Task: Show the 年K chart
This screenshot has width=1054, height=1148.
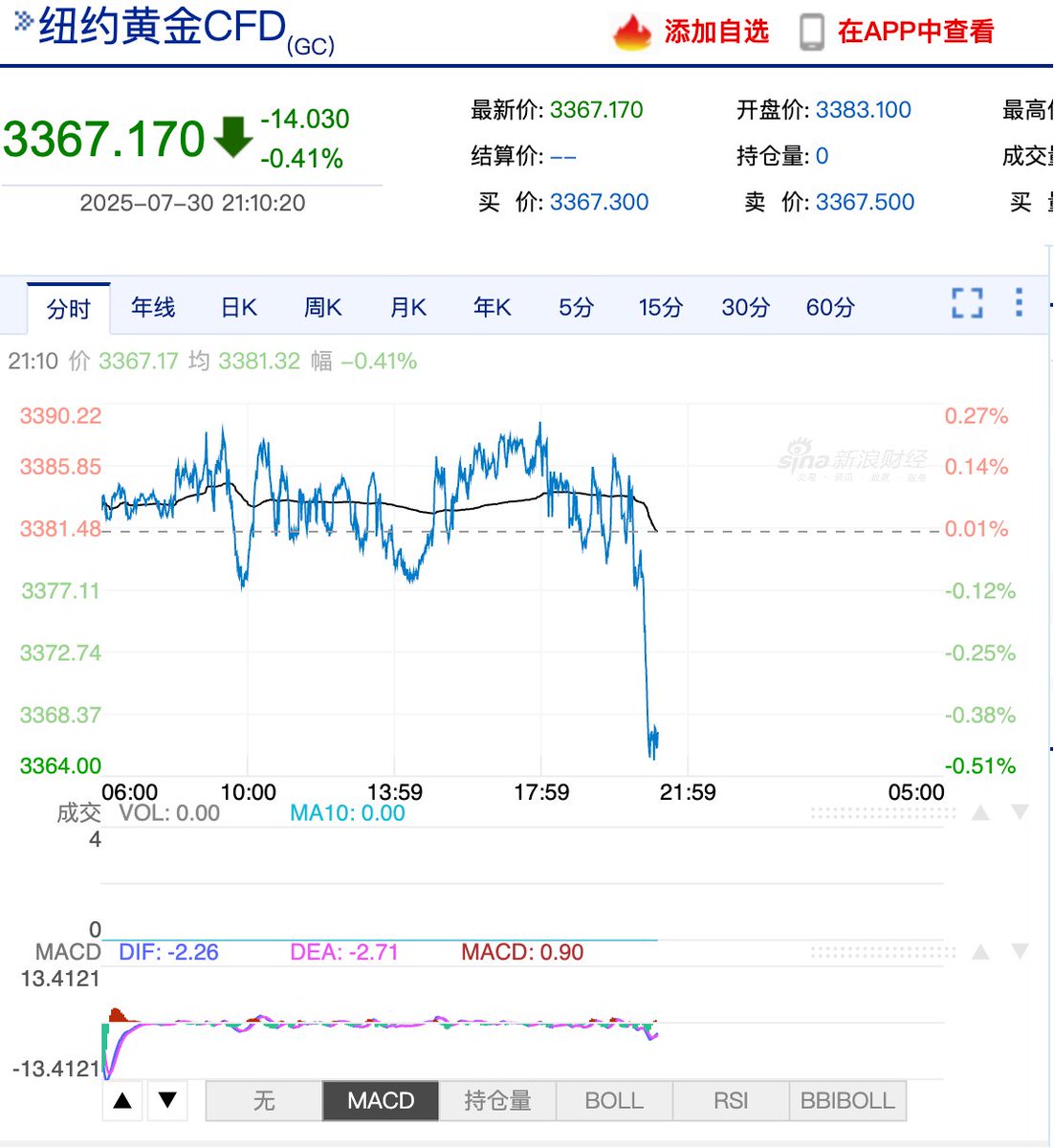Action: [x=492, y=307]
